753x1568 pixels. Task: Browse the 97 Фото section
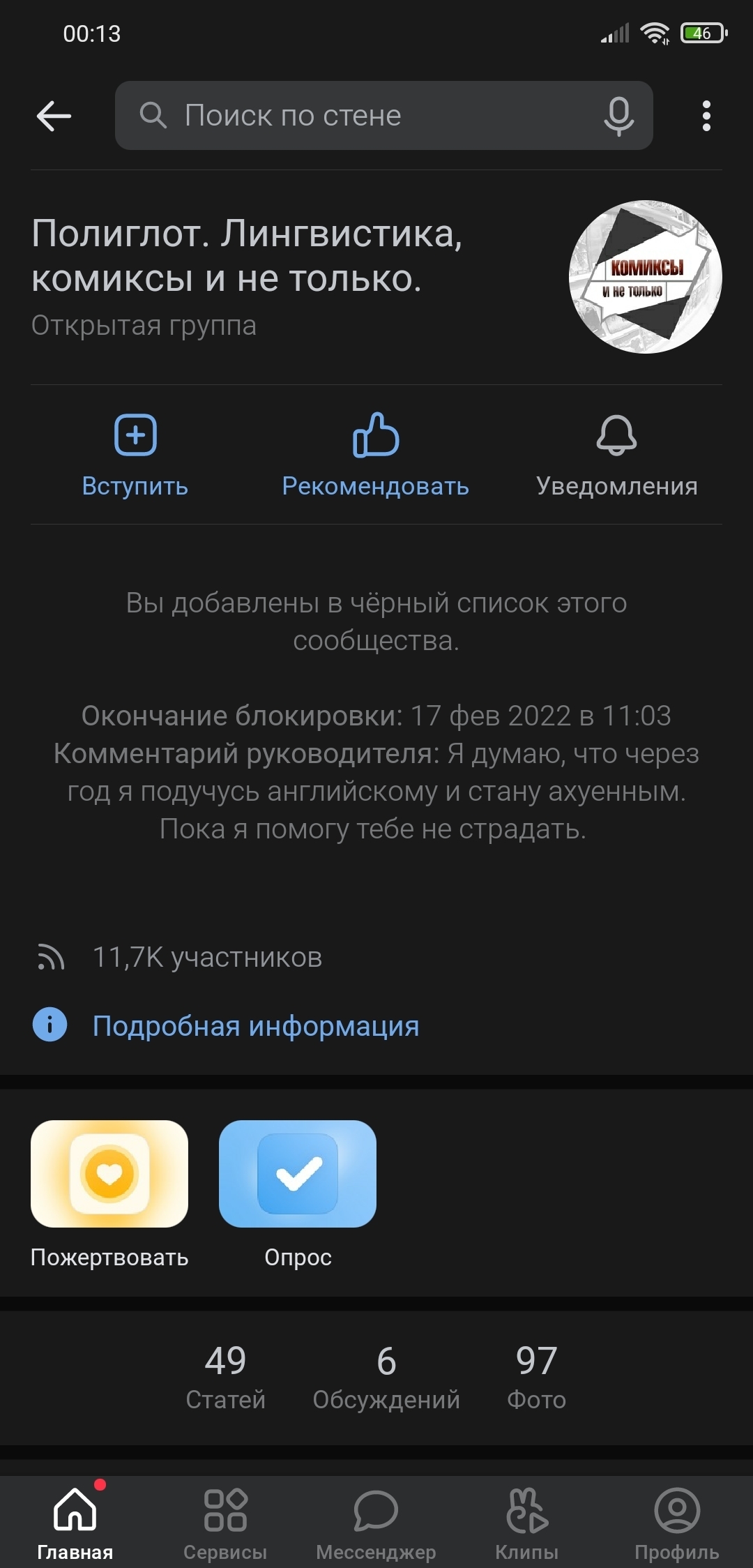(x=536, y=1378)
